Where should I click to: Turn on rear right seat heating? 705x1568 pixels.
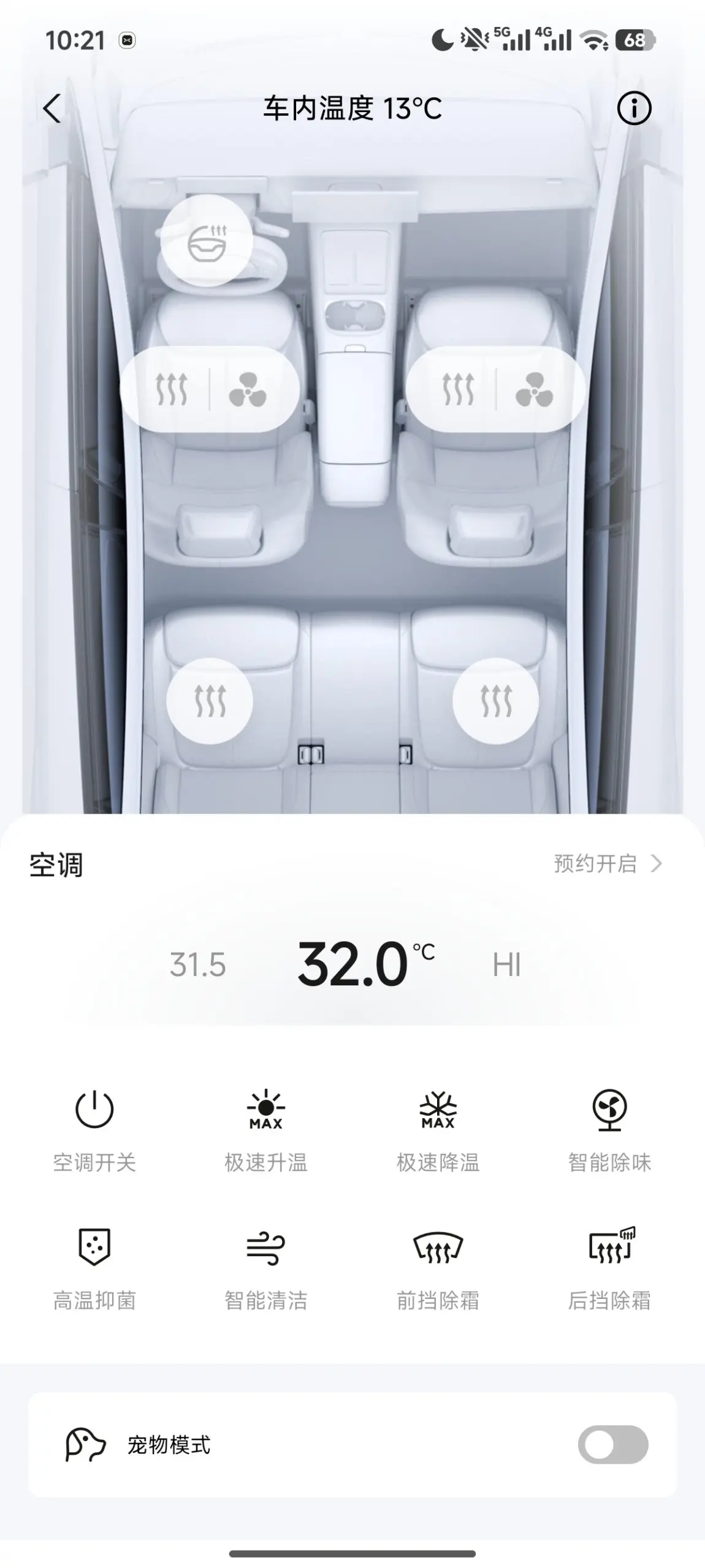pyautogui.click(x=496, y=700)
